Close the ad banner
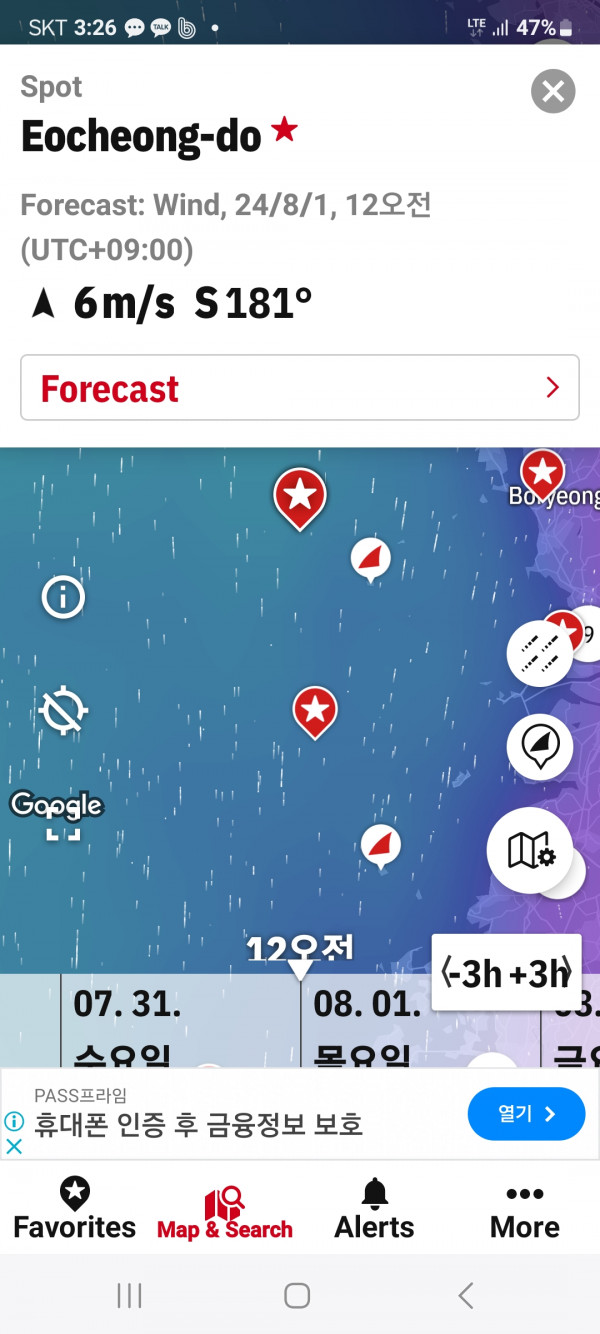This screenshot has width=600, height=1334. (14, 1147)
